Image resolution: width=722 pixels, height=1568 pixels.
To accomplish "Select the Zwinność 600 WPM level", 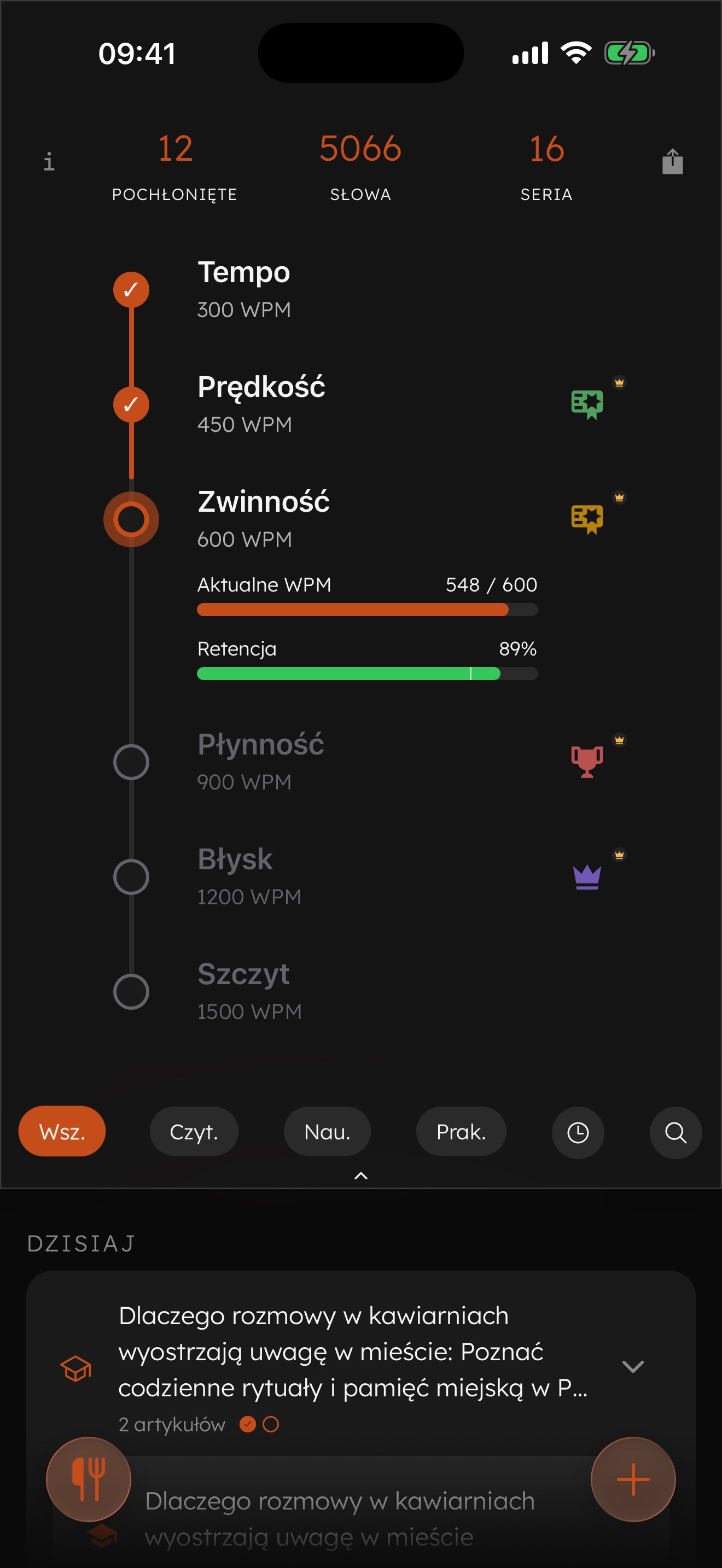I will pos(263,519).
